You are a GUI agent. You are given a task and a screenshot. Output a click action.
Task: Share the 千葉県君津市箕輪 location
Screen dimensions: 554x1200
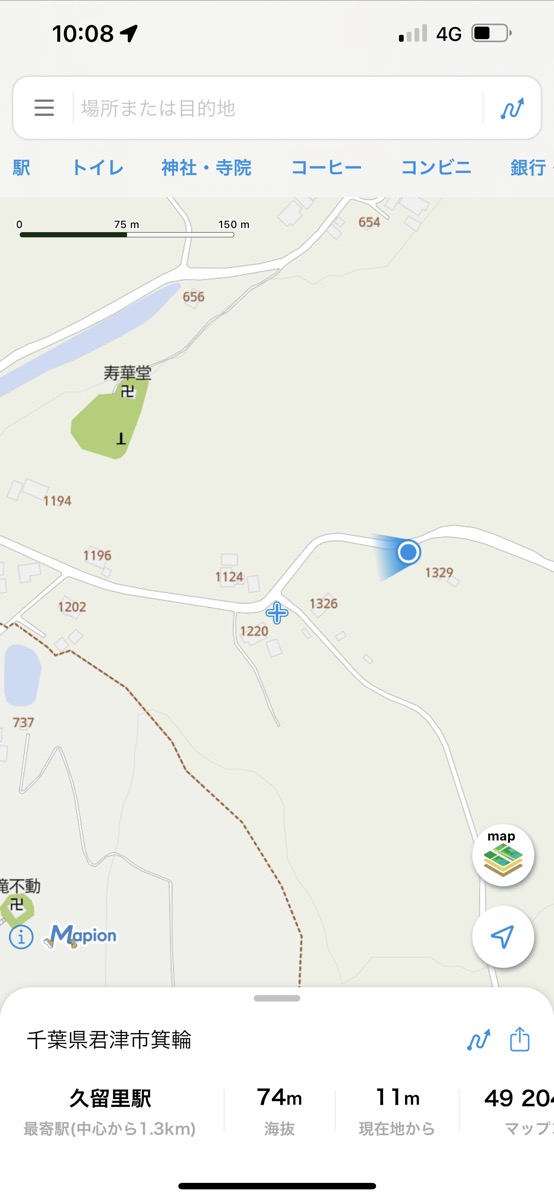[520, 1040]
